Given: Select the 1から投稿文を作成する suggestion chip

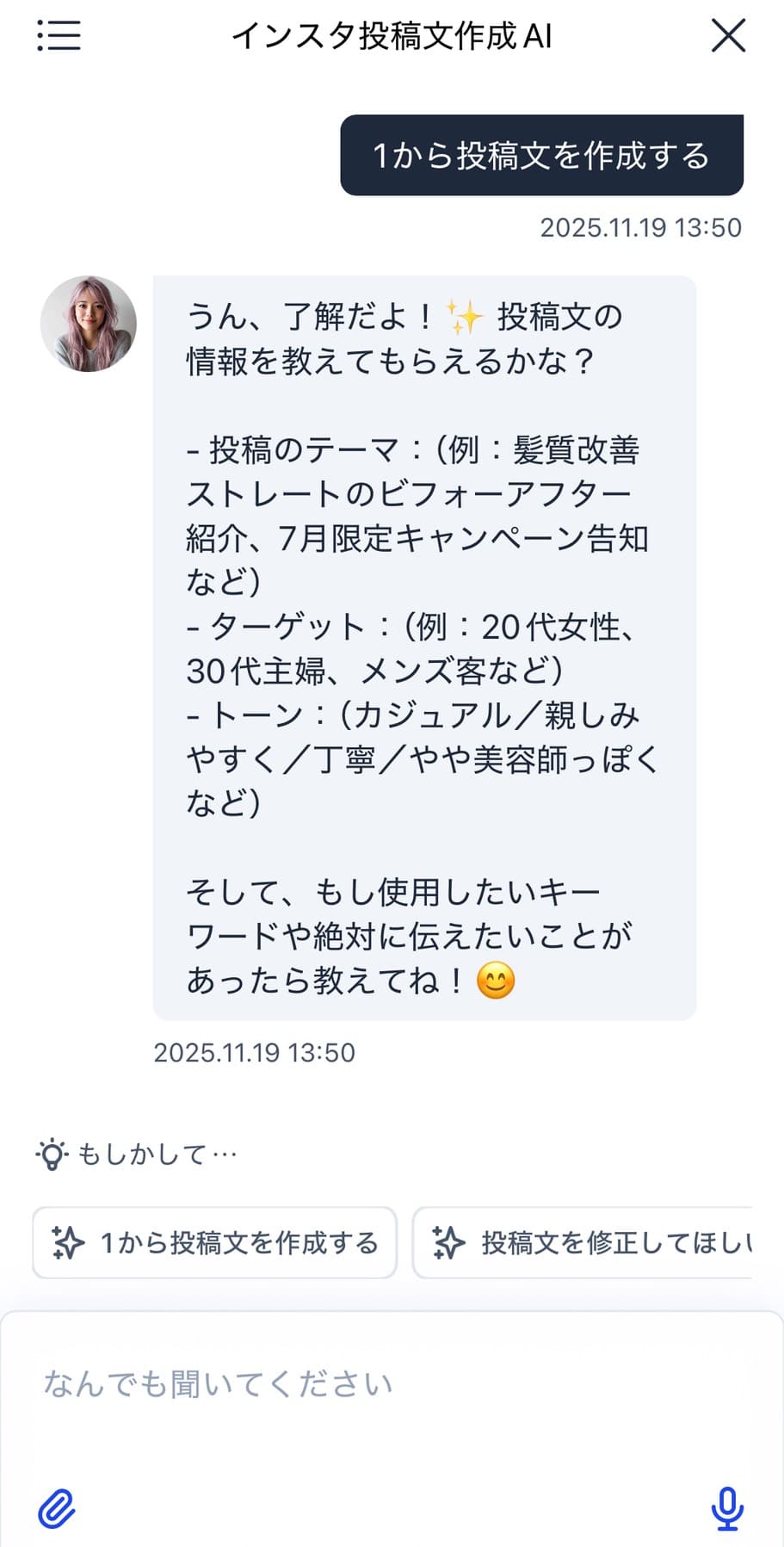Looking at the screenshot, I should click(215, 1242).
